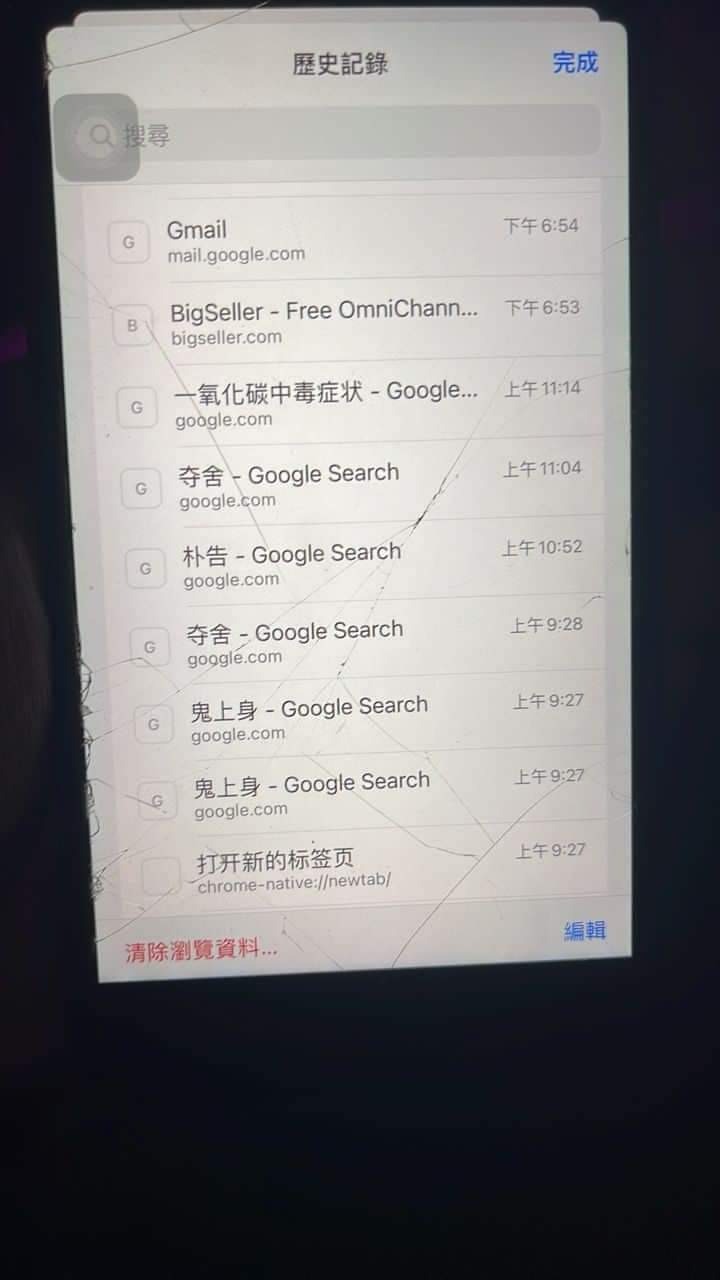Tap 完成 to close history

click(x=575, y=63)
